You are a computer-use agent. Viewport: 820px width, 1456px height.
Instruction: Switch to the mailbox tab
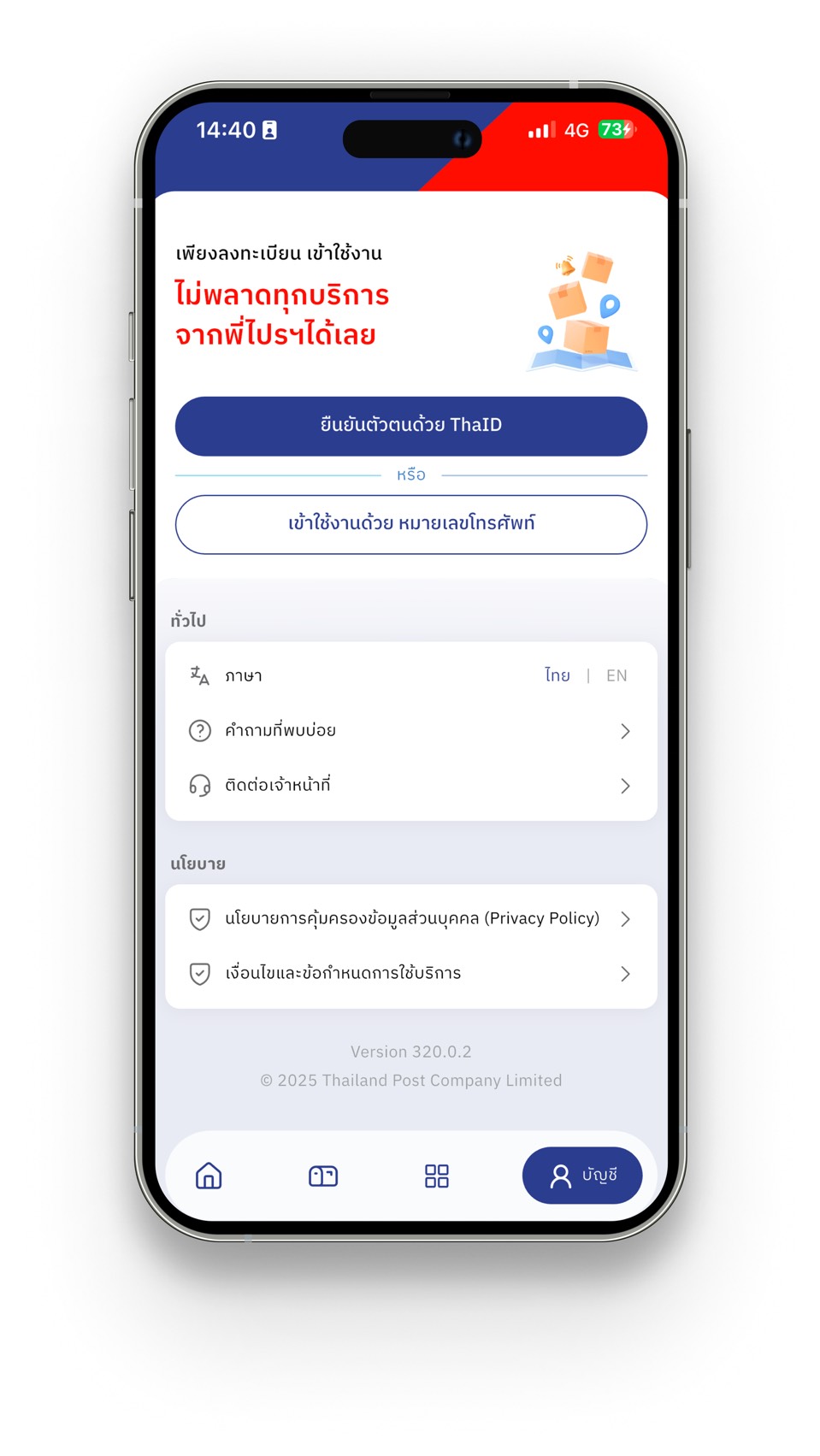323,1176
